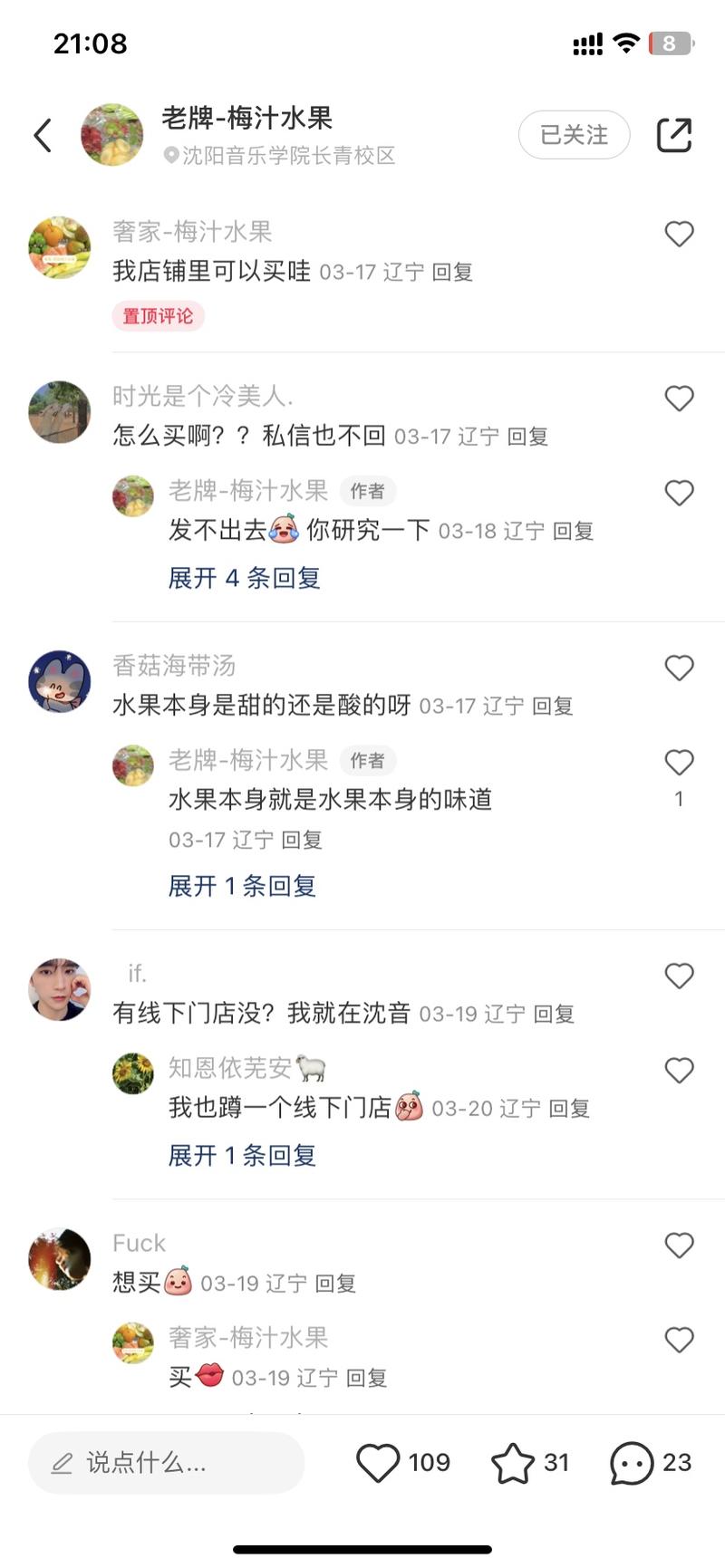Like the author's reply 水果本身就是水果本身的味道
This screenshot has height=1568, width=725.
(x=679, y=763)
